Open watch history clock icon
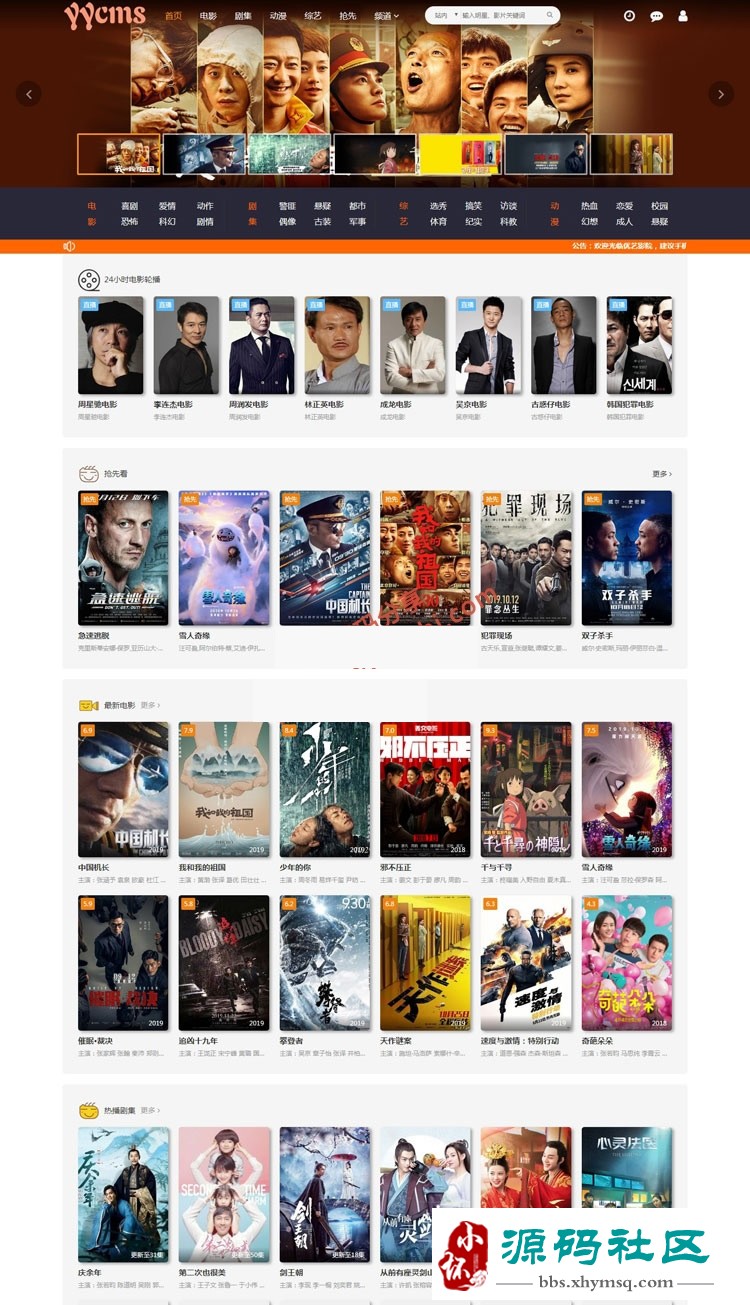750x1305 pixels. (629, 16)
